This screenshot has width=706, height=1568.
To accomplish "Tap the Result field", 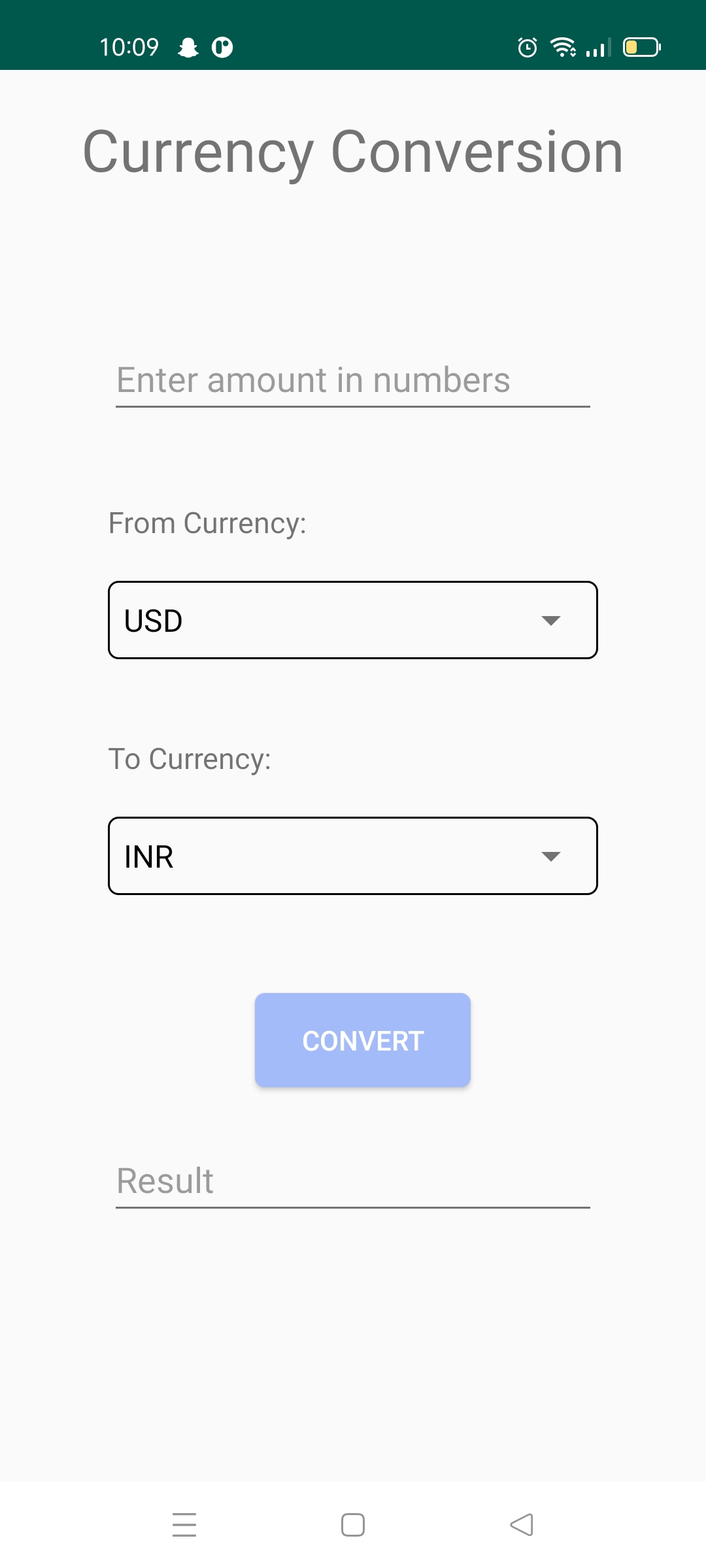I will pyautogui.click(x=352, y=1181).
